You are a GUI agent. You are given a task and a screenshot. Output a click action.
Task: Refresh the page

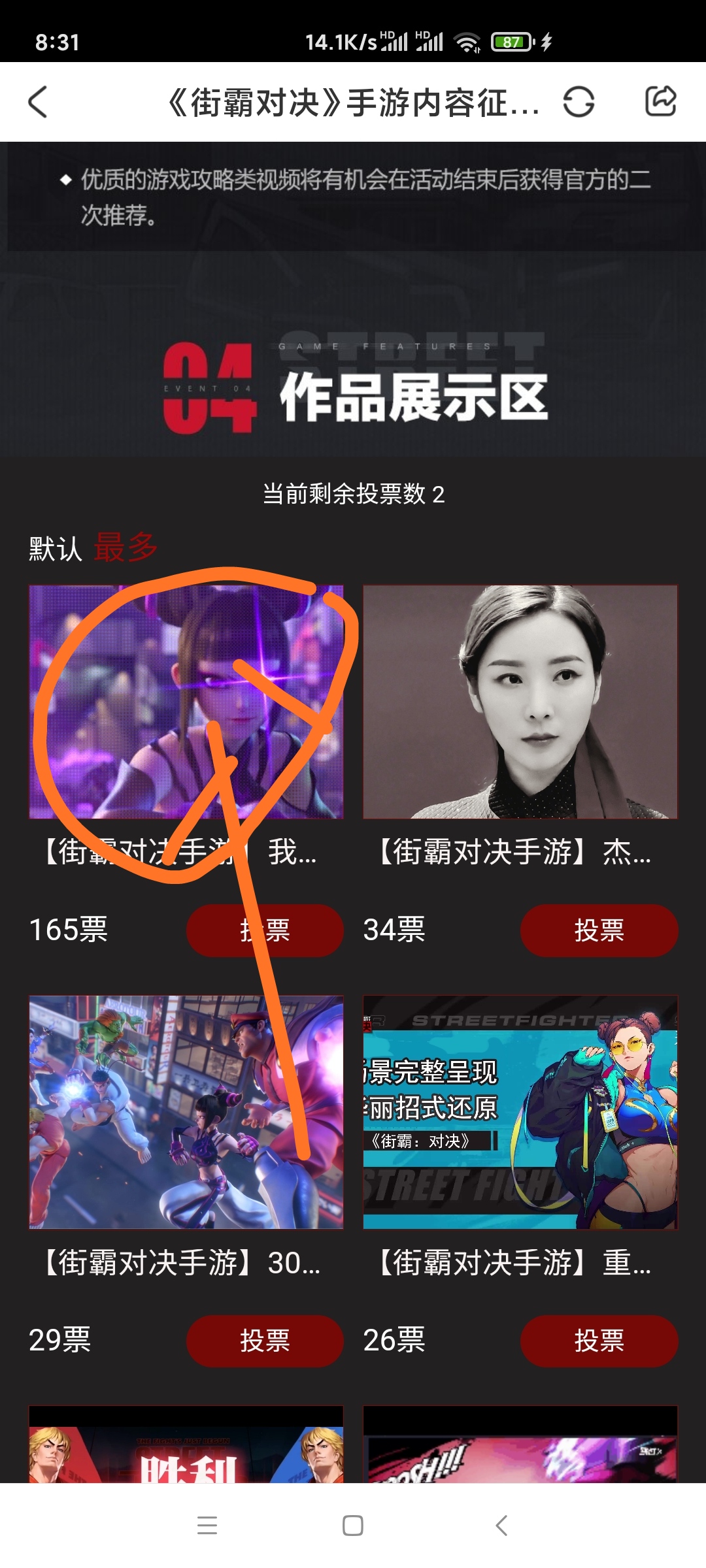(579, 102)
